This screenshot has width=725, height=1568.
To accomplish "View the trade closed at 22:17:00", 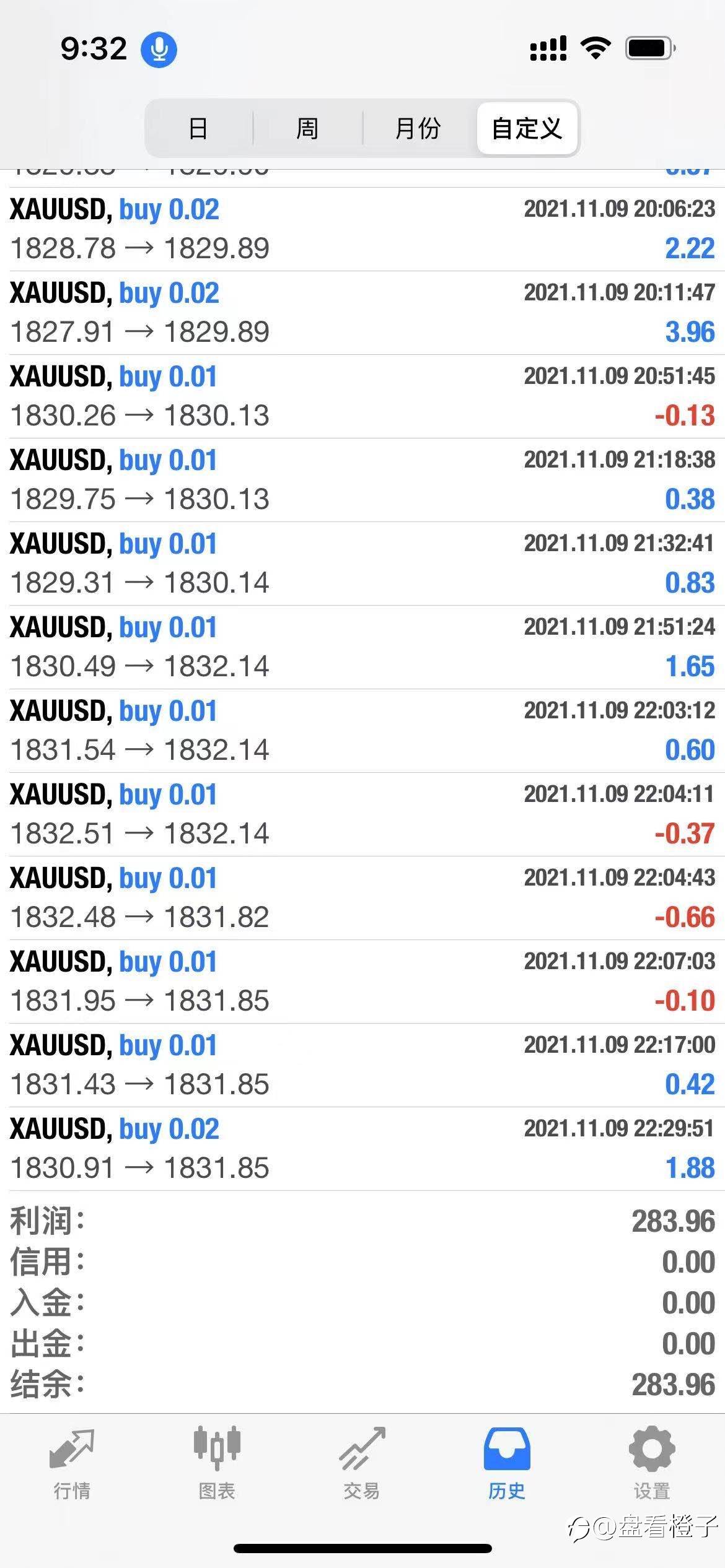I will pos(362,1065).
